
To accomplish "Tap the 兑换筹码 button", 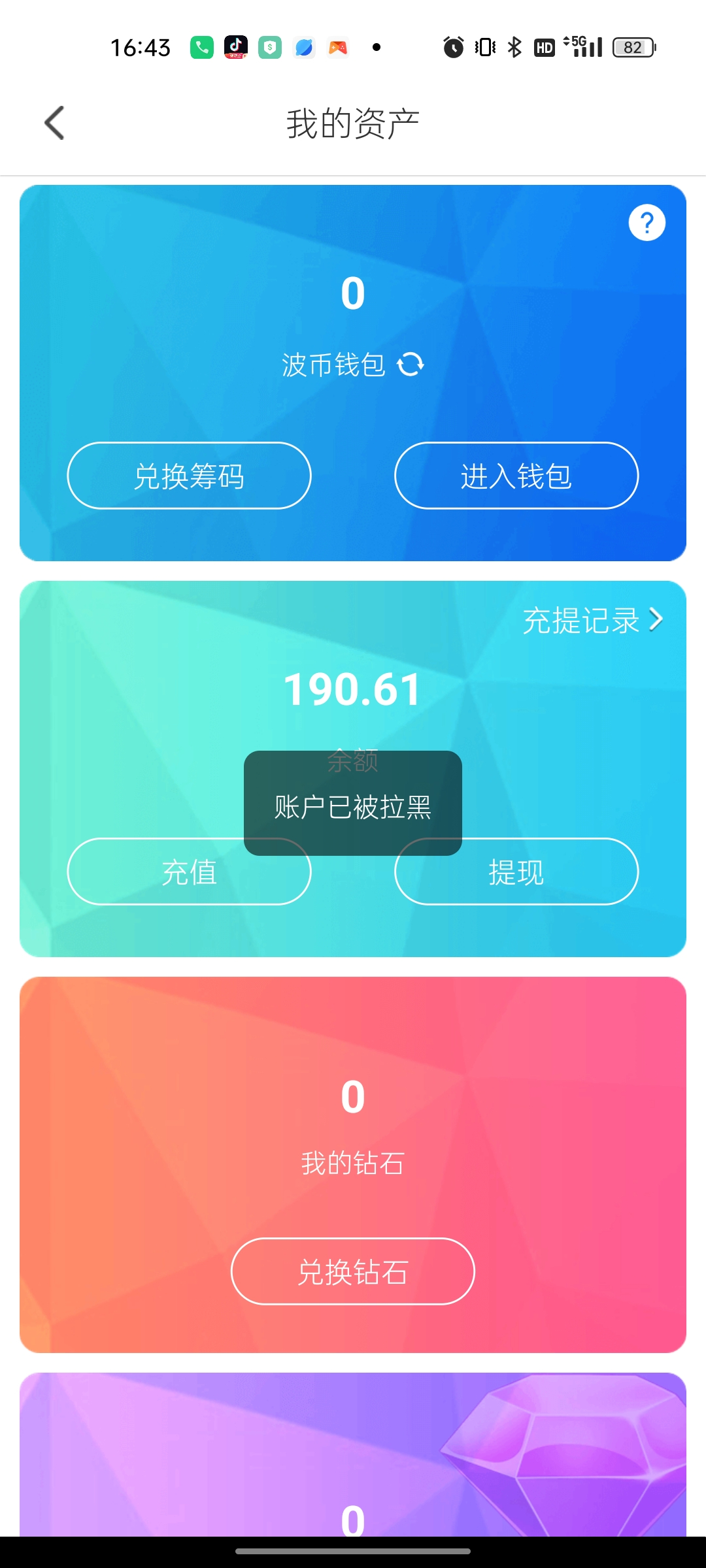I will (189, 476).
